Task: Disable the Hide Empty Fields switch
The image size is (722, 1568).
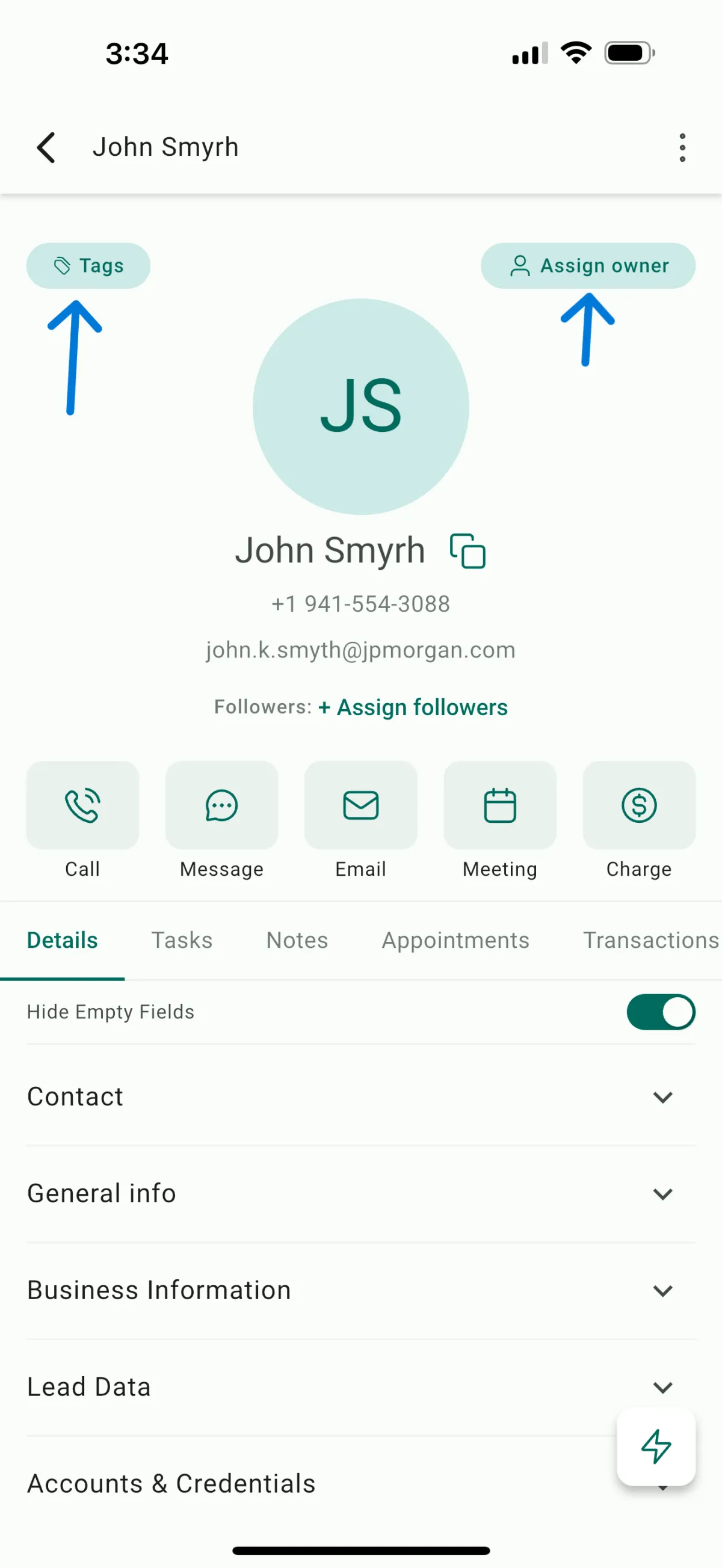Action: (x=661, y=1012)
